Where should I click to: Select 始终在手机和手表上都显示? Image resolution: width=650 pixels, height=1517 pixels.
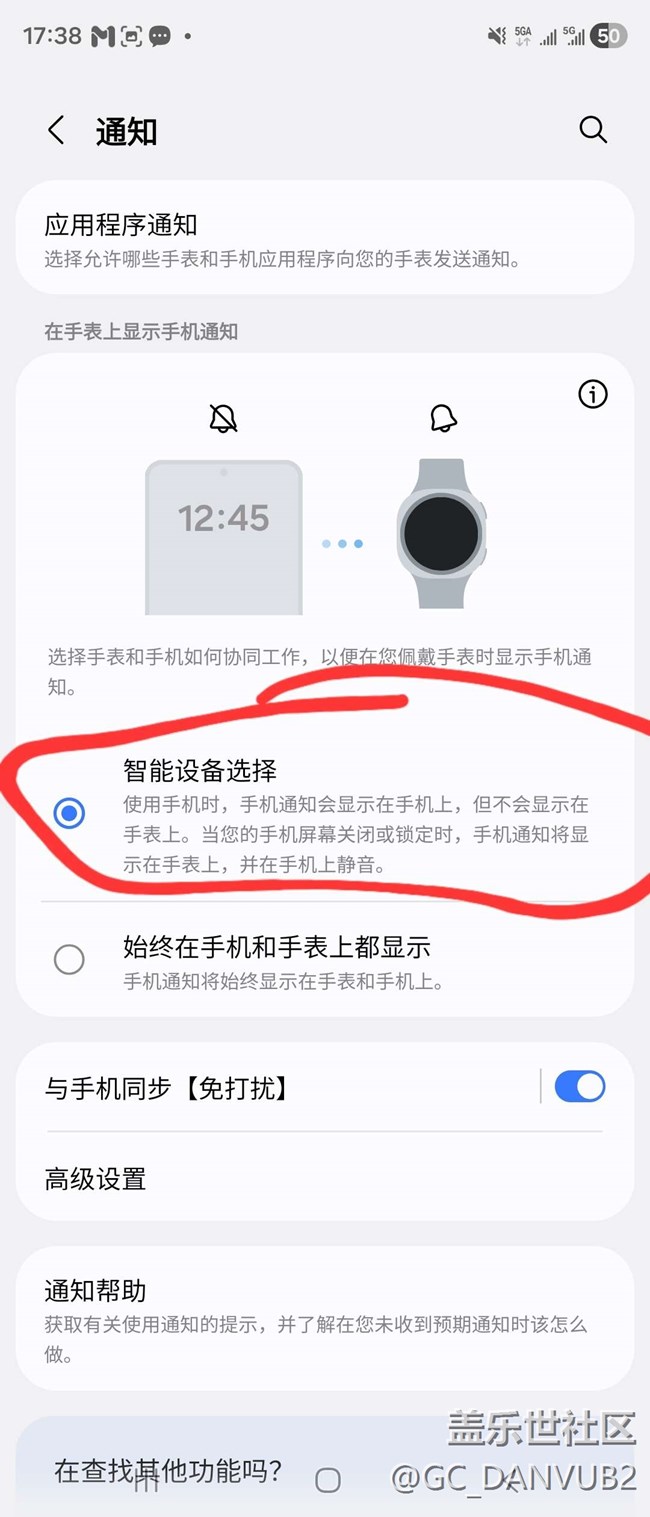coord(69,960)
